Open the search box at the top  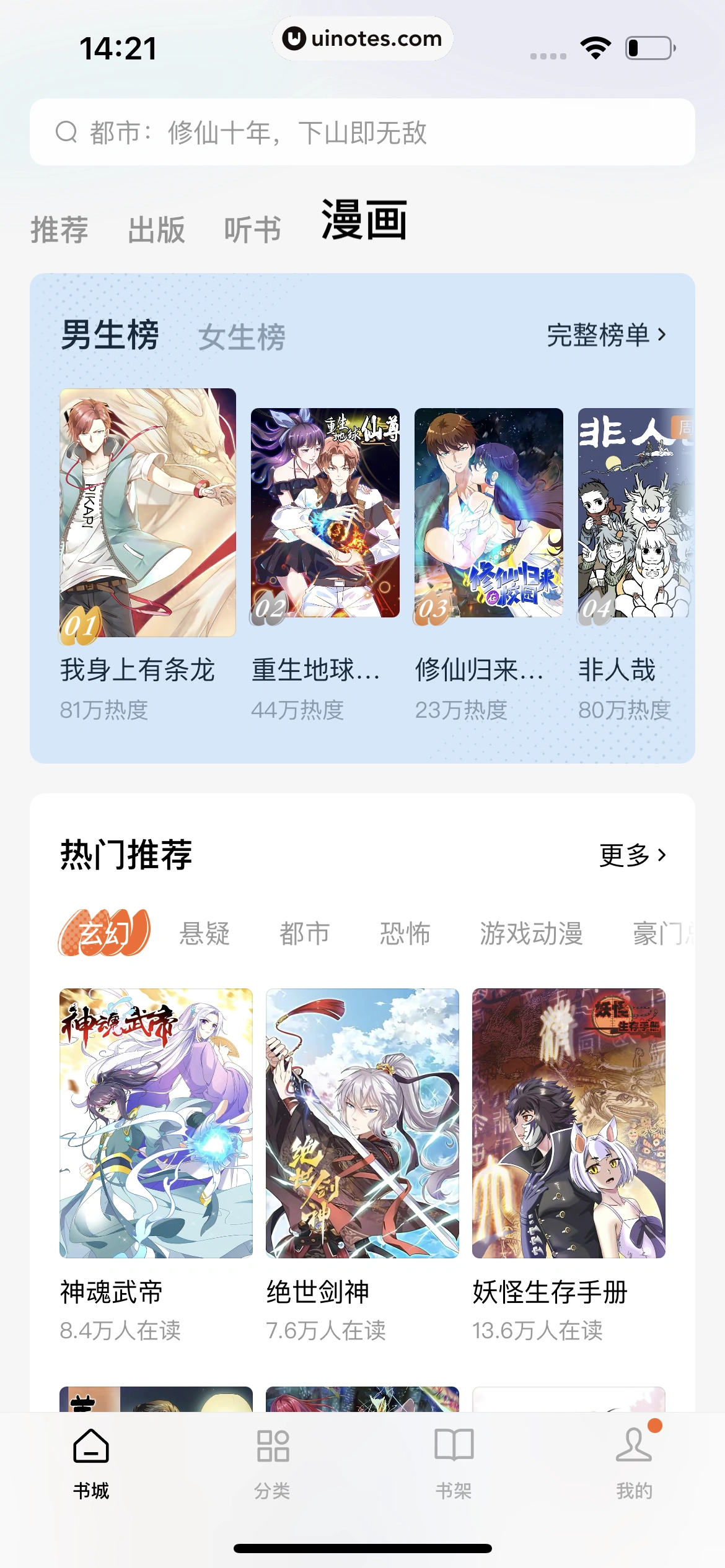[362, 132]
